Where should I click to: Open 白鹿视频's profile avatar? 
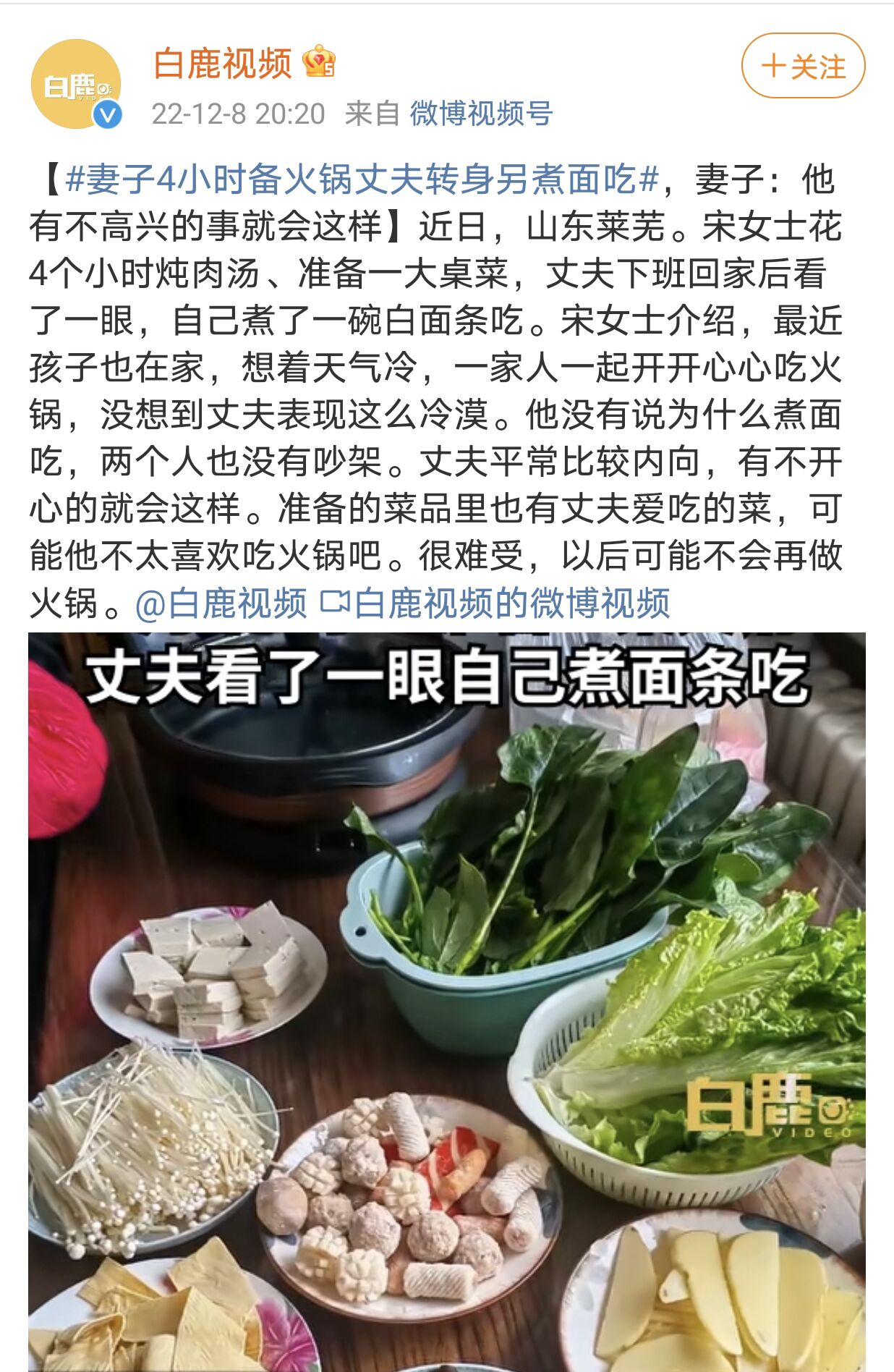coord(76,85)
